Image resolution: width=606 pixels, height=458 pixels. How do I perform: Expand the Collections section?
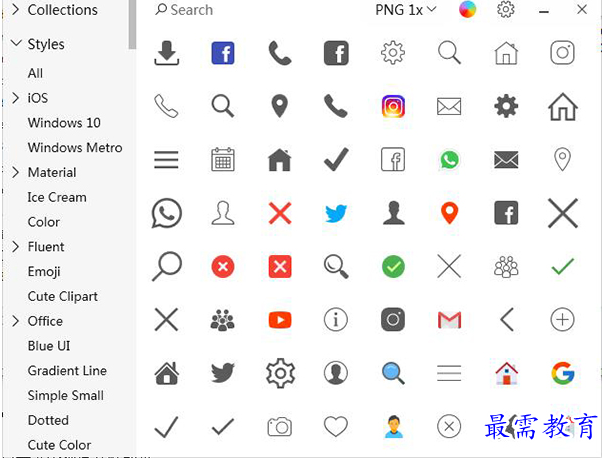point(16,10)
